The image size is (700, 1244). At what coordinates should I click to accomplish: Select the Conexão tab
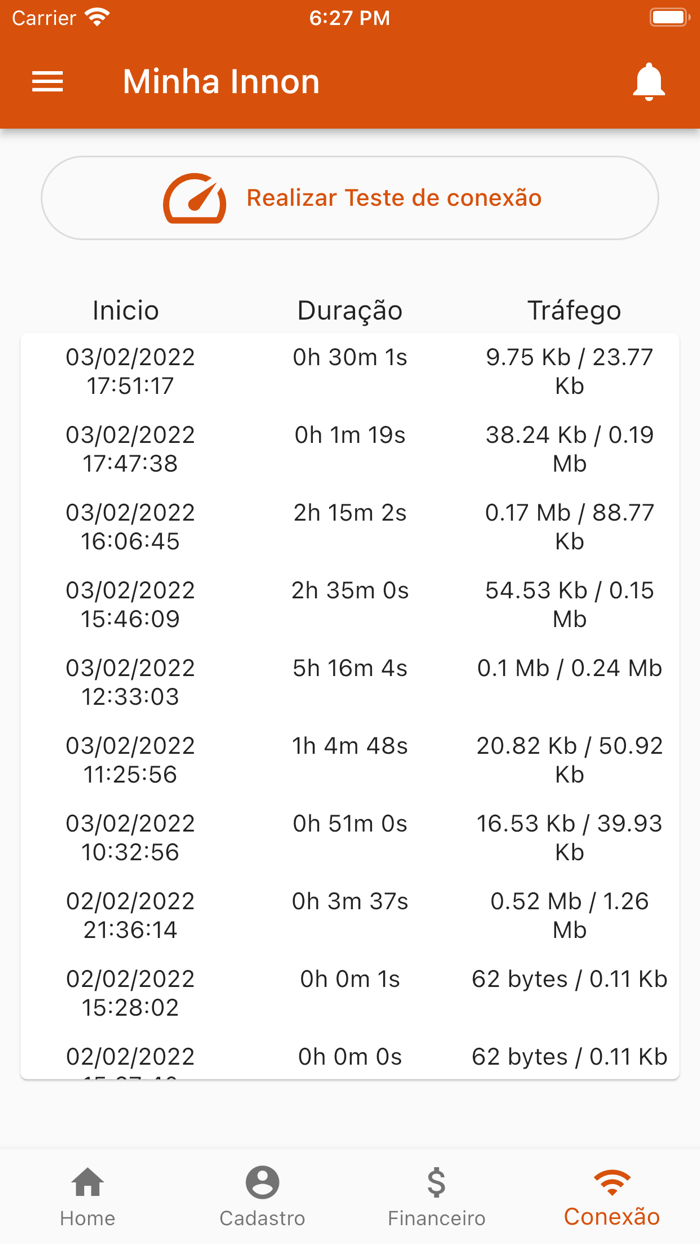point(612,1197)
